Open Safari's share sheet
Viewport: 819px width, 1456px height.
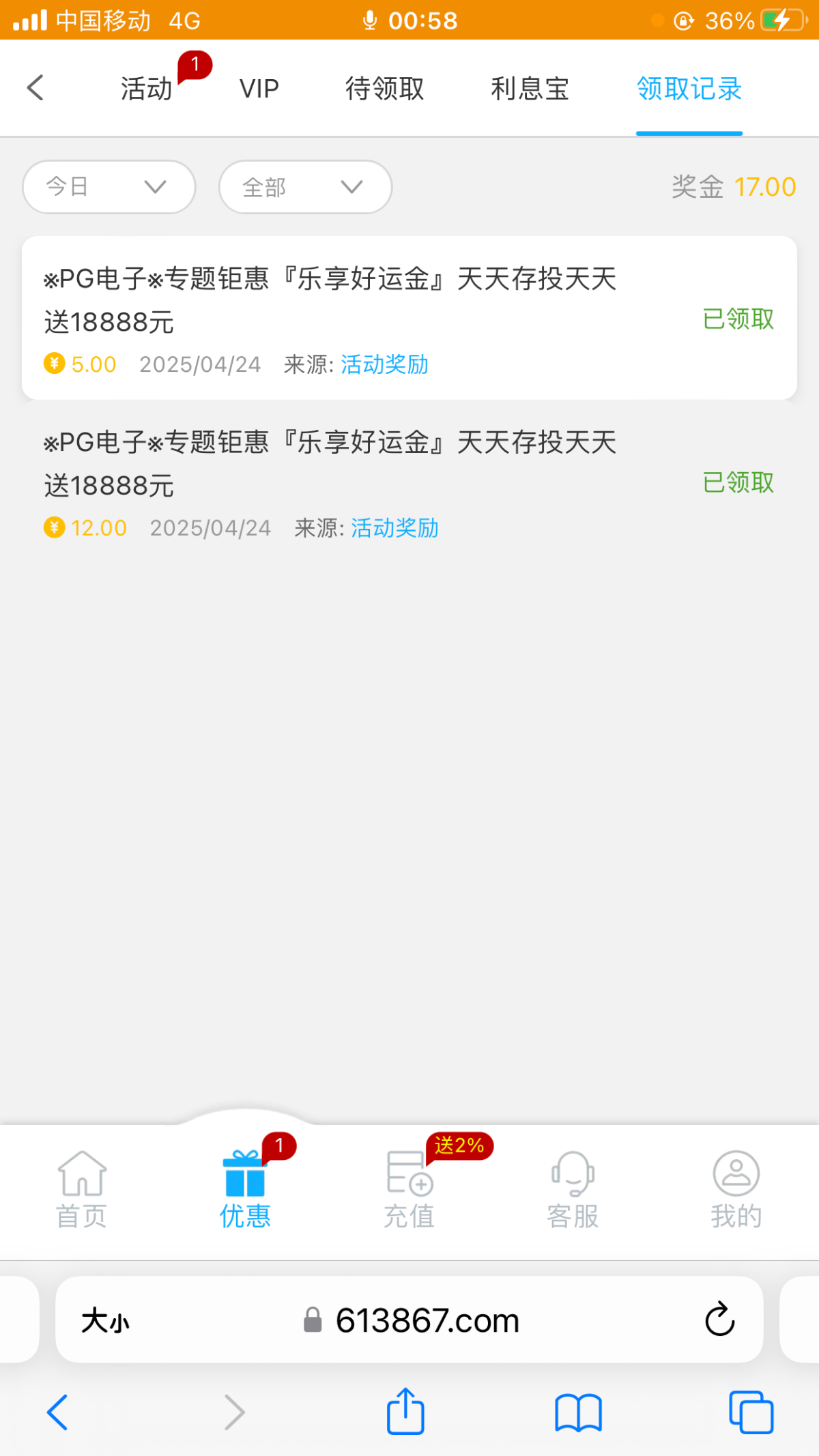click(x=406, y=1411)
